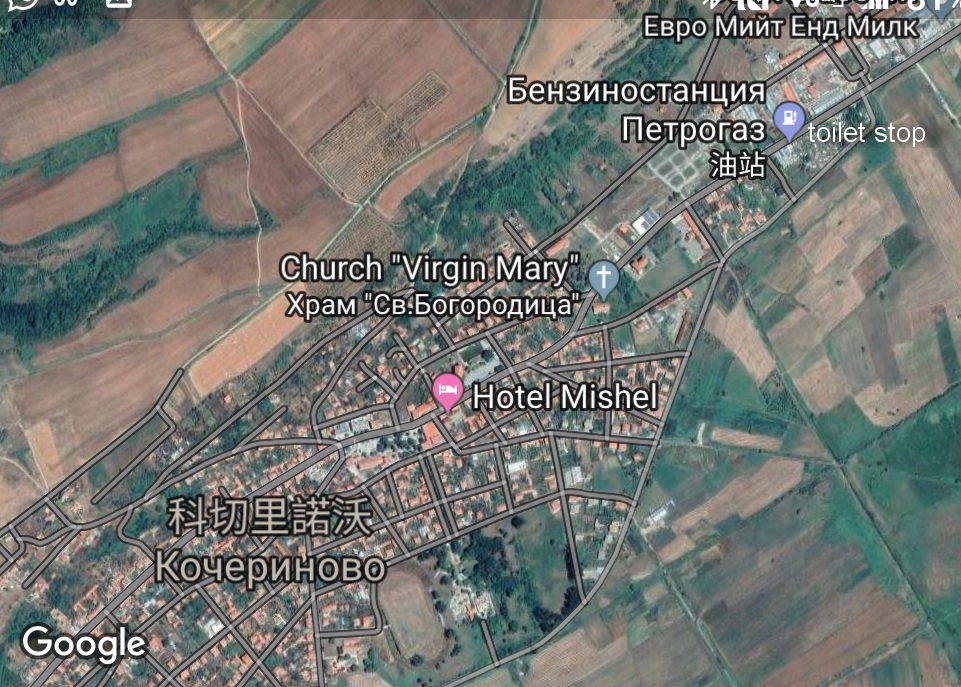
Task: Tap the Петрогаз gas station marker
Action: click(x=789, y=121)
